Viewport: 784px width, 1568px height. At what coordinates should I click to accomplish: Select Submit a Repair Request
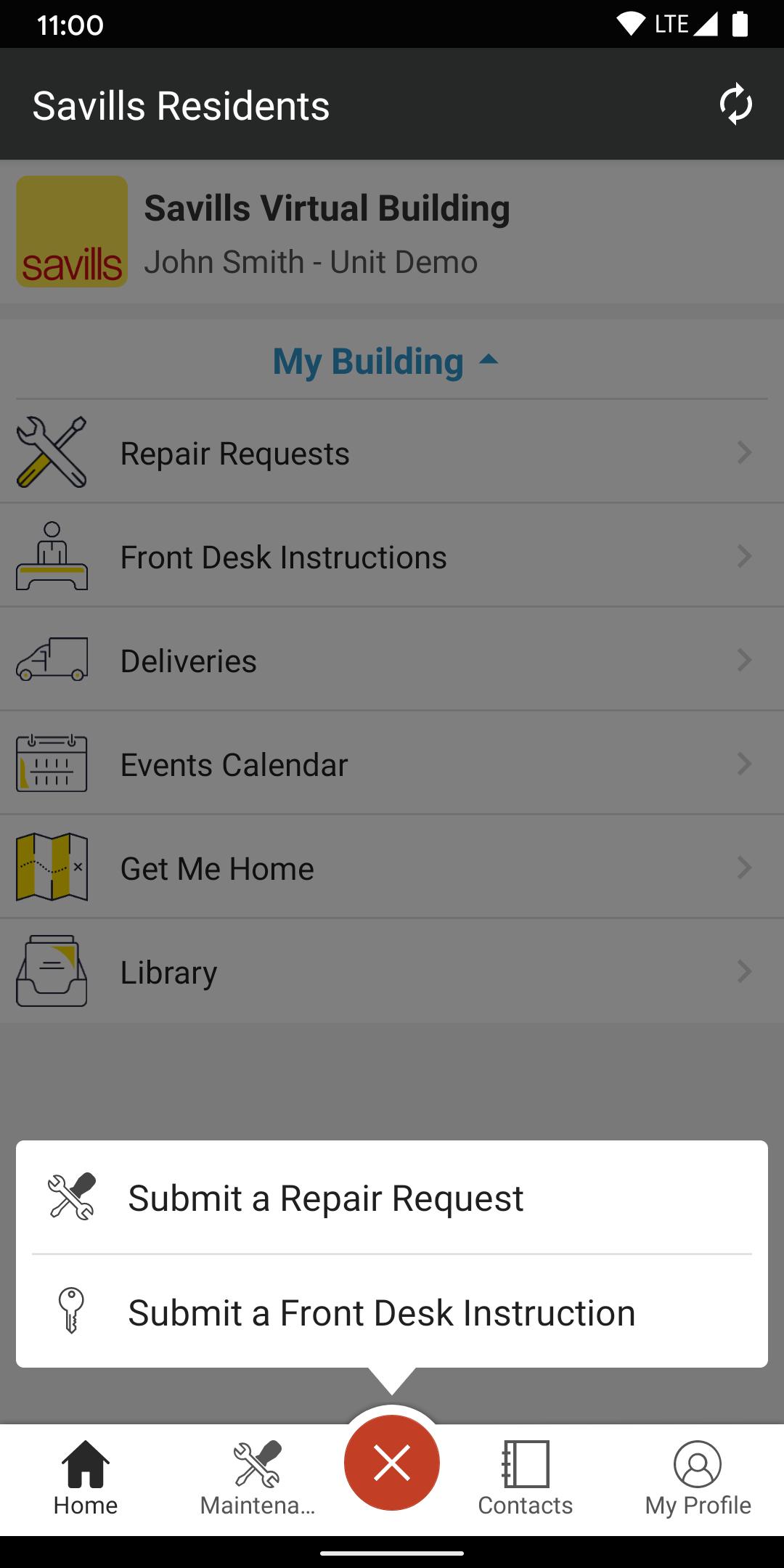coord(392,1198)
